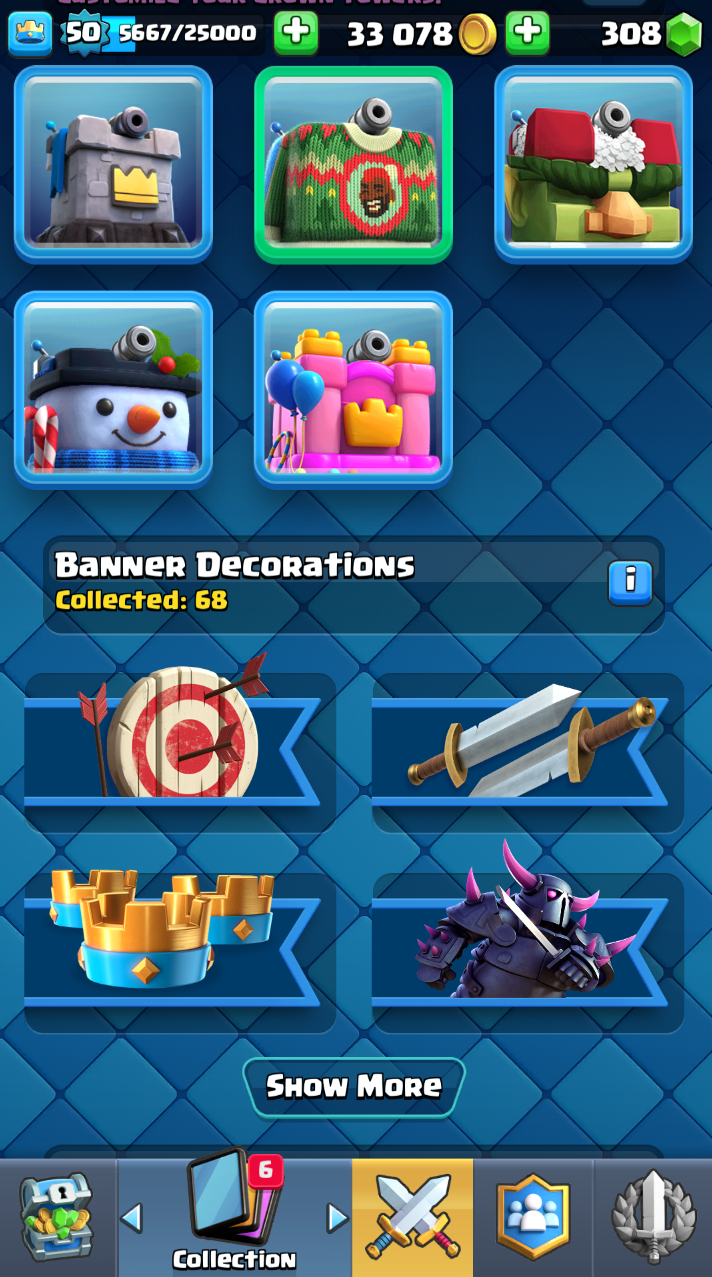
Task: Open the Clan social tab
Action: (533, 1217)
